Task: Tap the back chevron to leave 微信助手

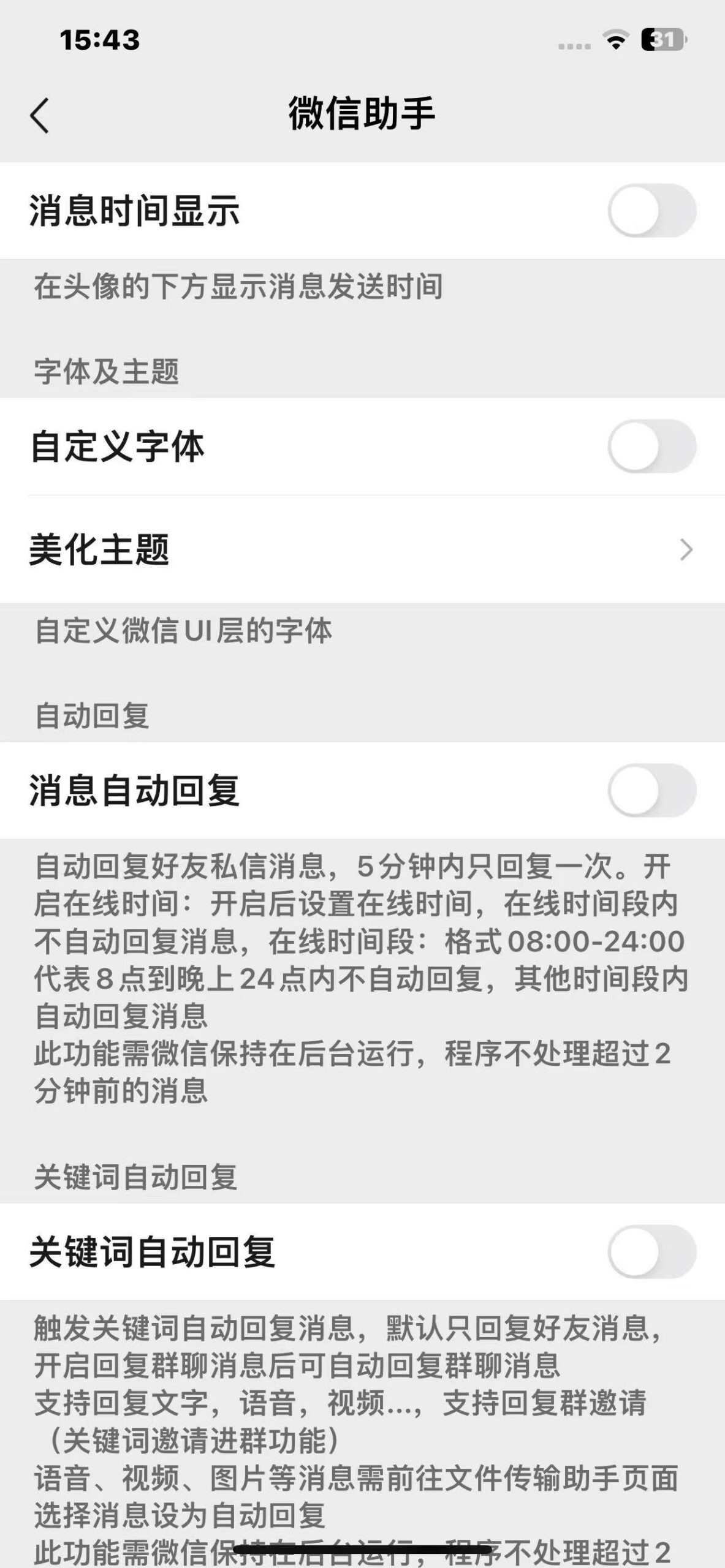Action: [38, 114]
